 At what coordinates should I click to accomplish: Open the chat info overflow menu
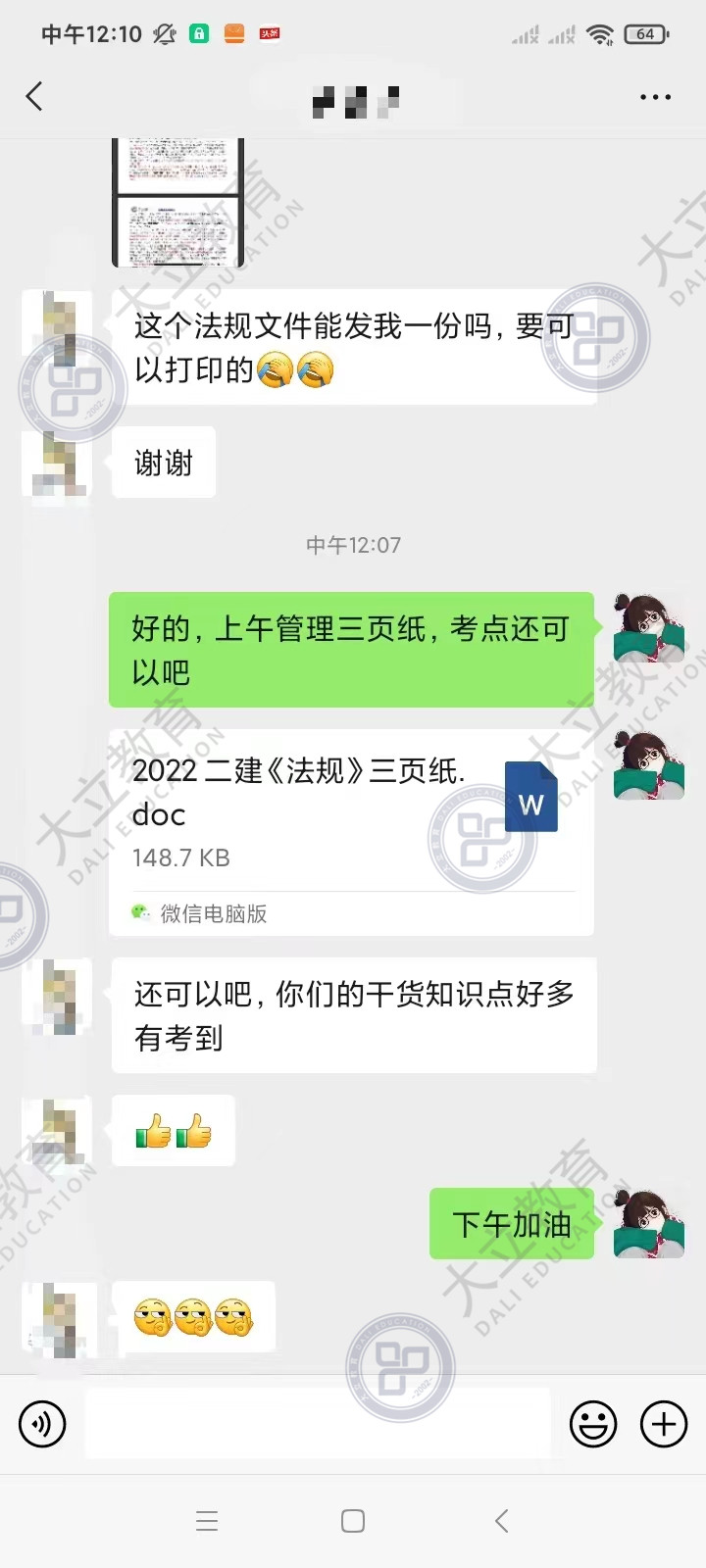coord(654,97)
